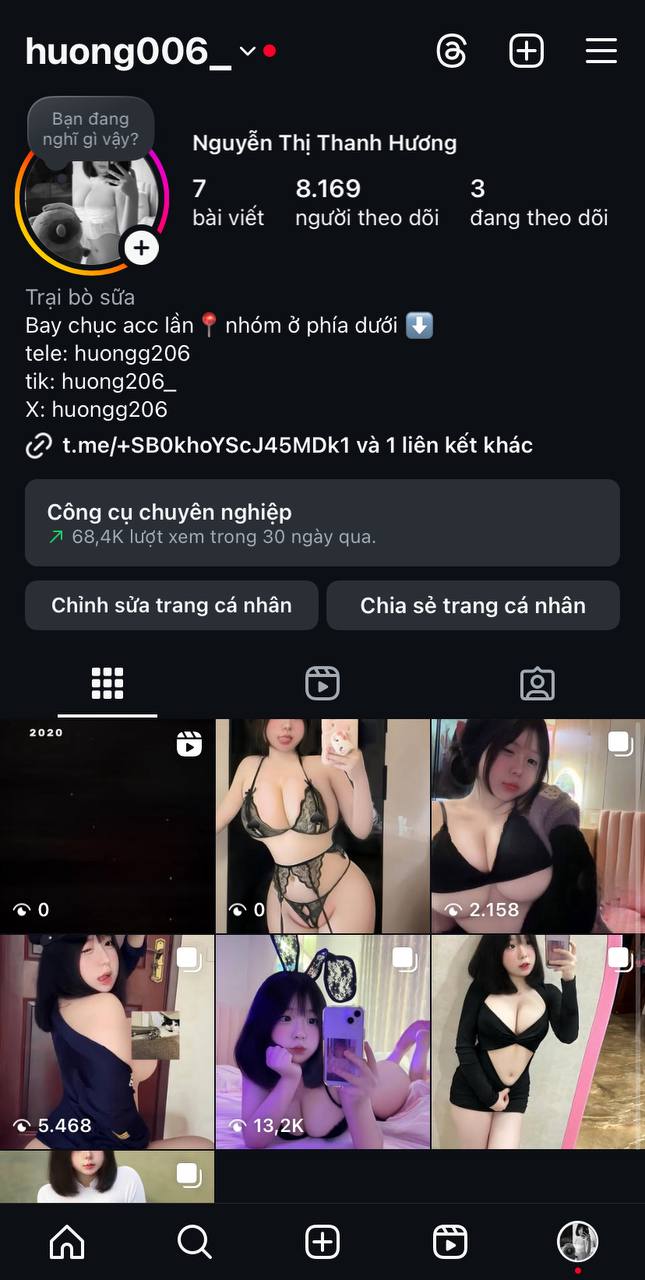
Task: Open Công cụ chuyên nghiệp dashboard
Action: [322, 523]
